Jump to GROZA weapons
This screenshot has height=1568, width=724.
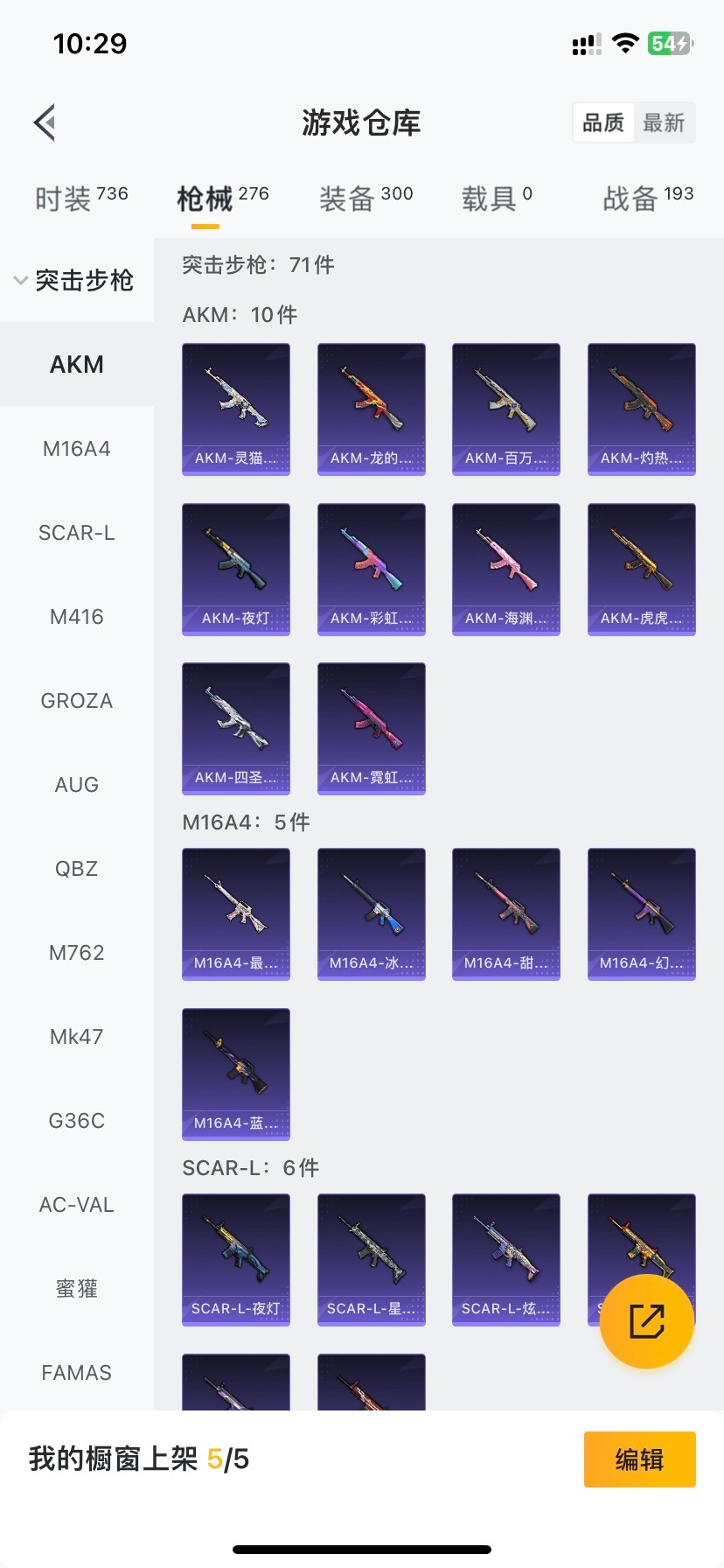coord(77,701)
